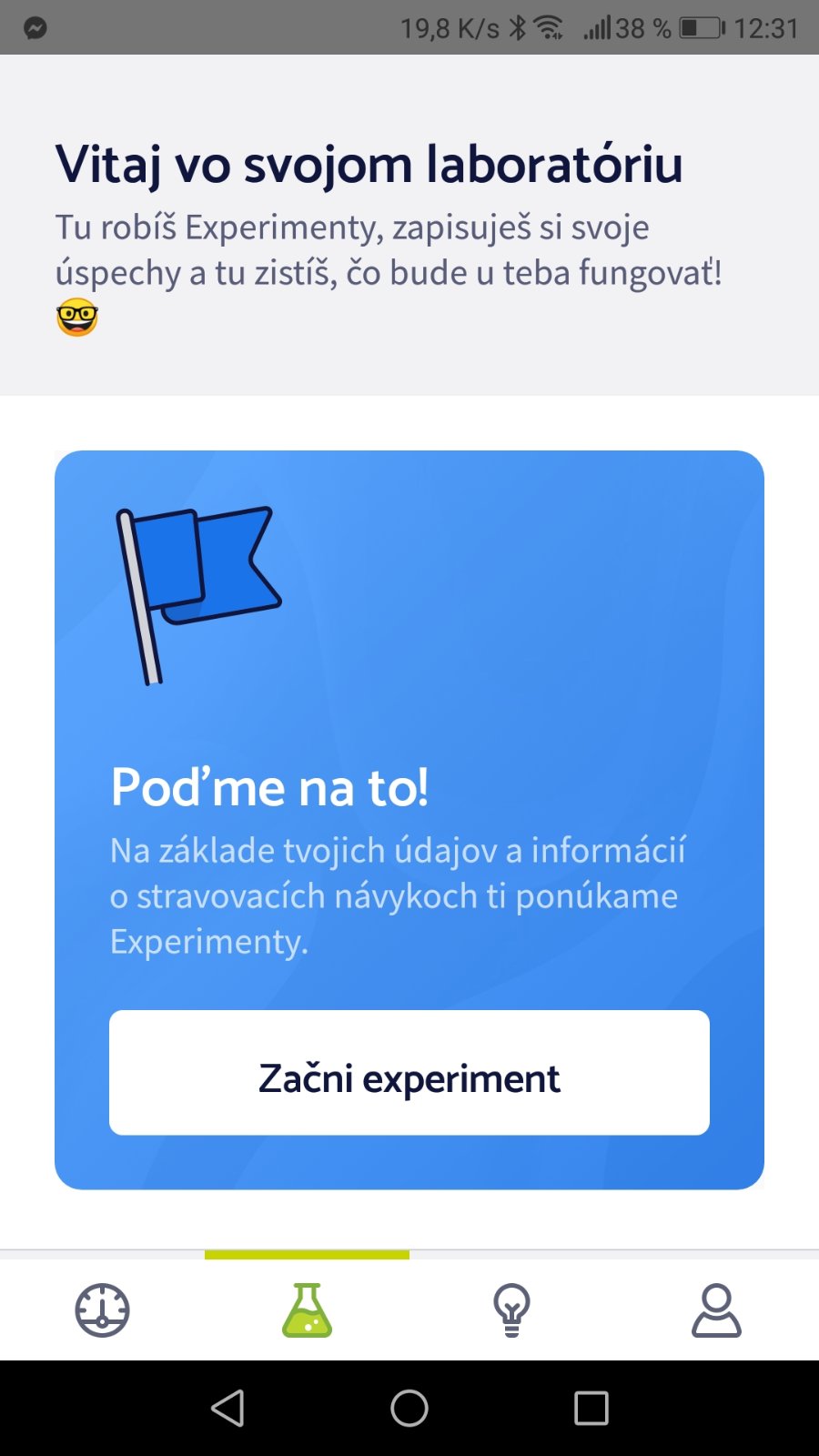Navigate back with the system back button

click(227, 1408)
